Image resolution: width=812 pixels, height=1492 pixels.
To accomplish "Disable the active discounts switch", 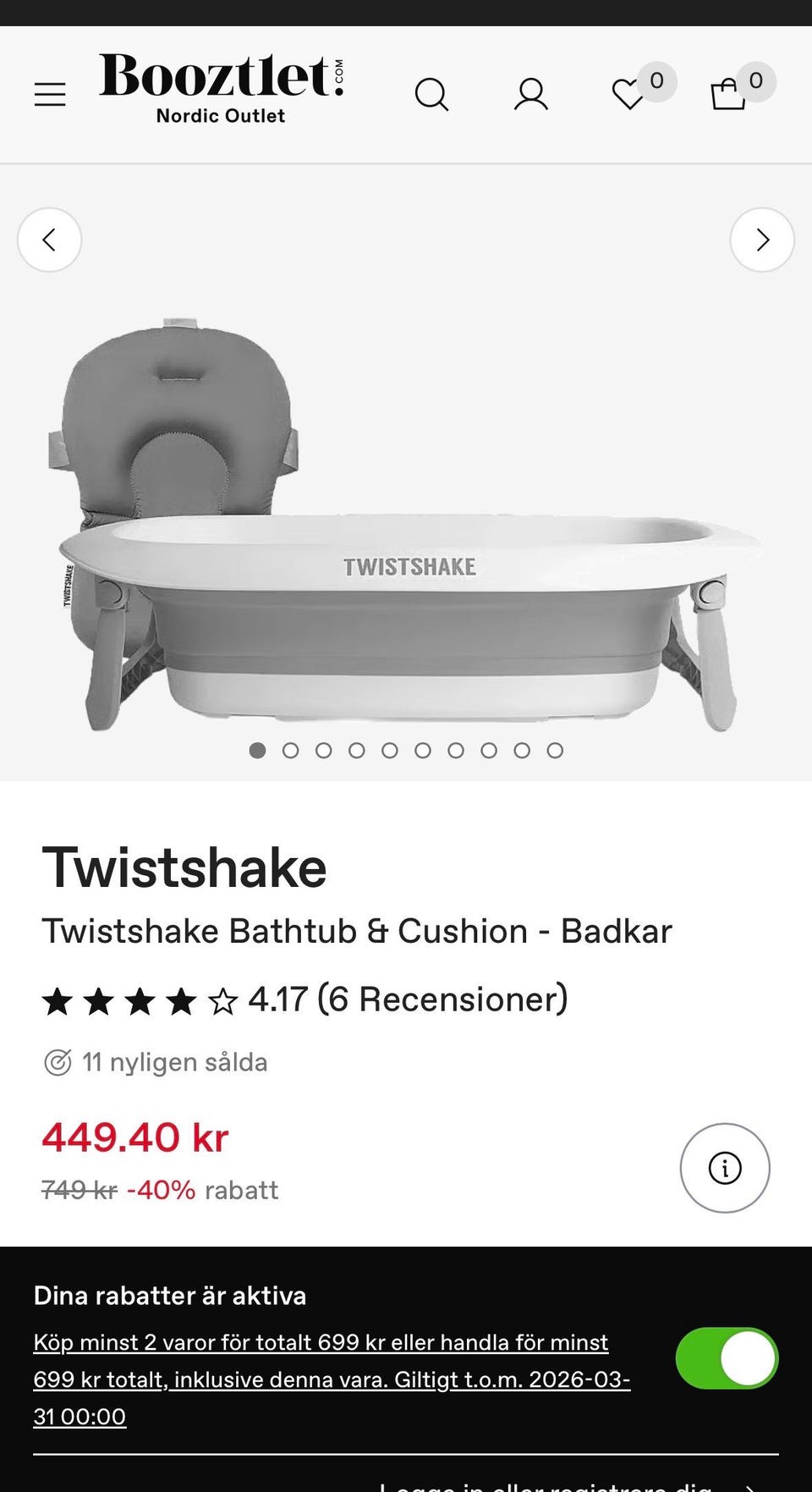I will tap(727, 1358).
